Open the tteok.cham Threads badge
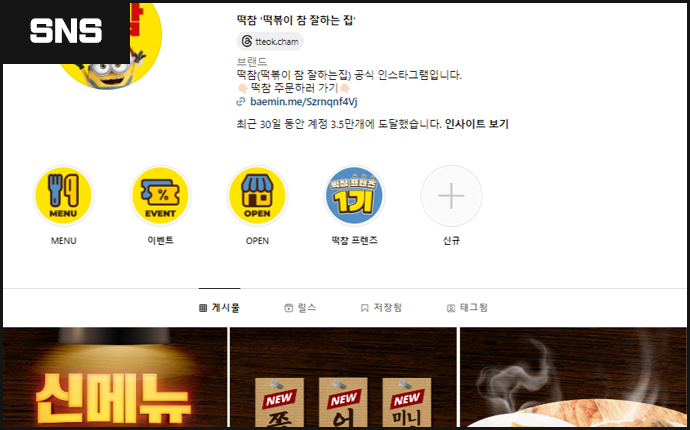The height and width of the screenshot is (430, 690). [x=270, y=41]
